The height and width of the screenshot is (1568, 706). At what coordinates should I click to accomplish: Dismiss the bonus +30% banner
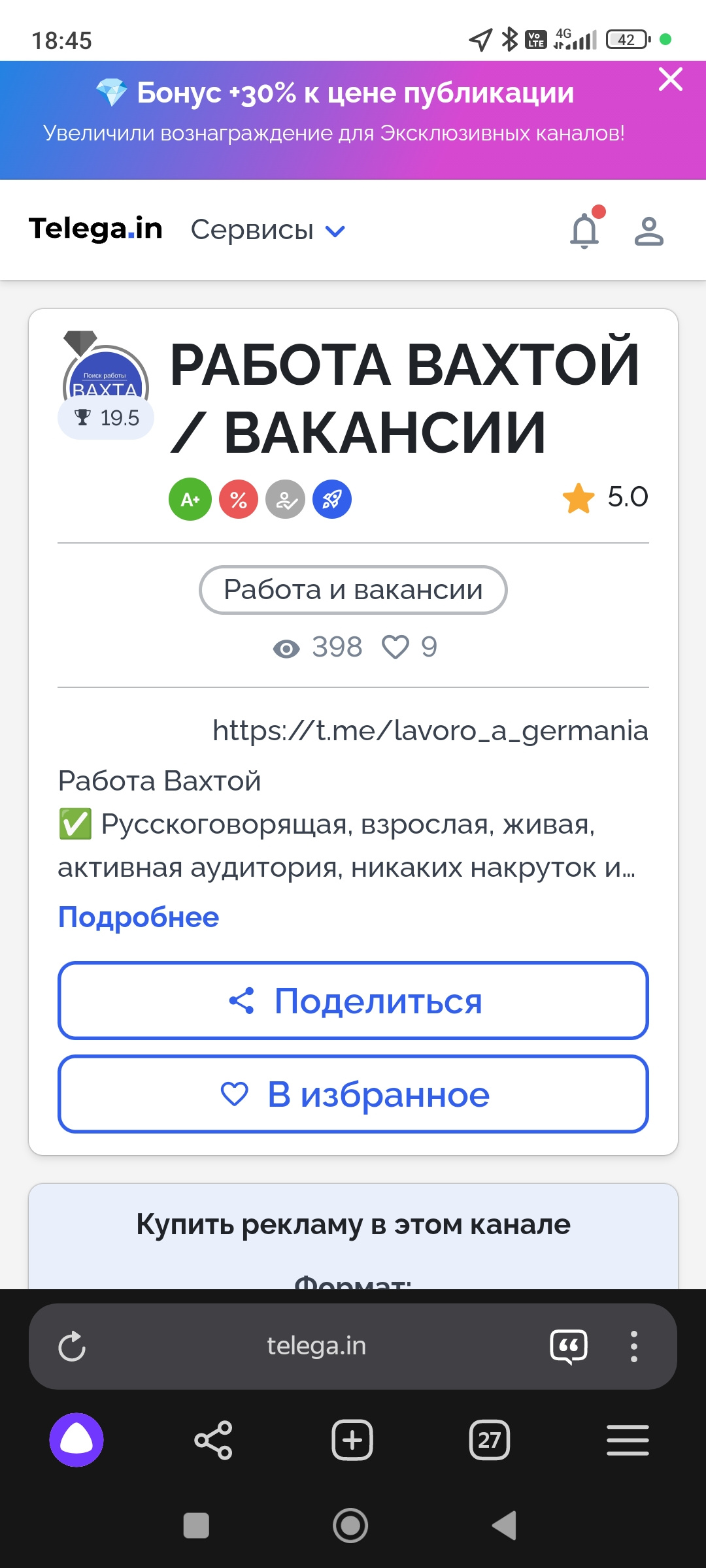(x=671, y=79)
